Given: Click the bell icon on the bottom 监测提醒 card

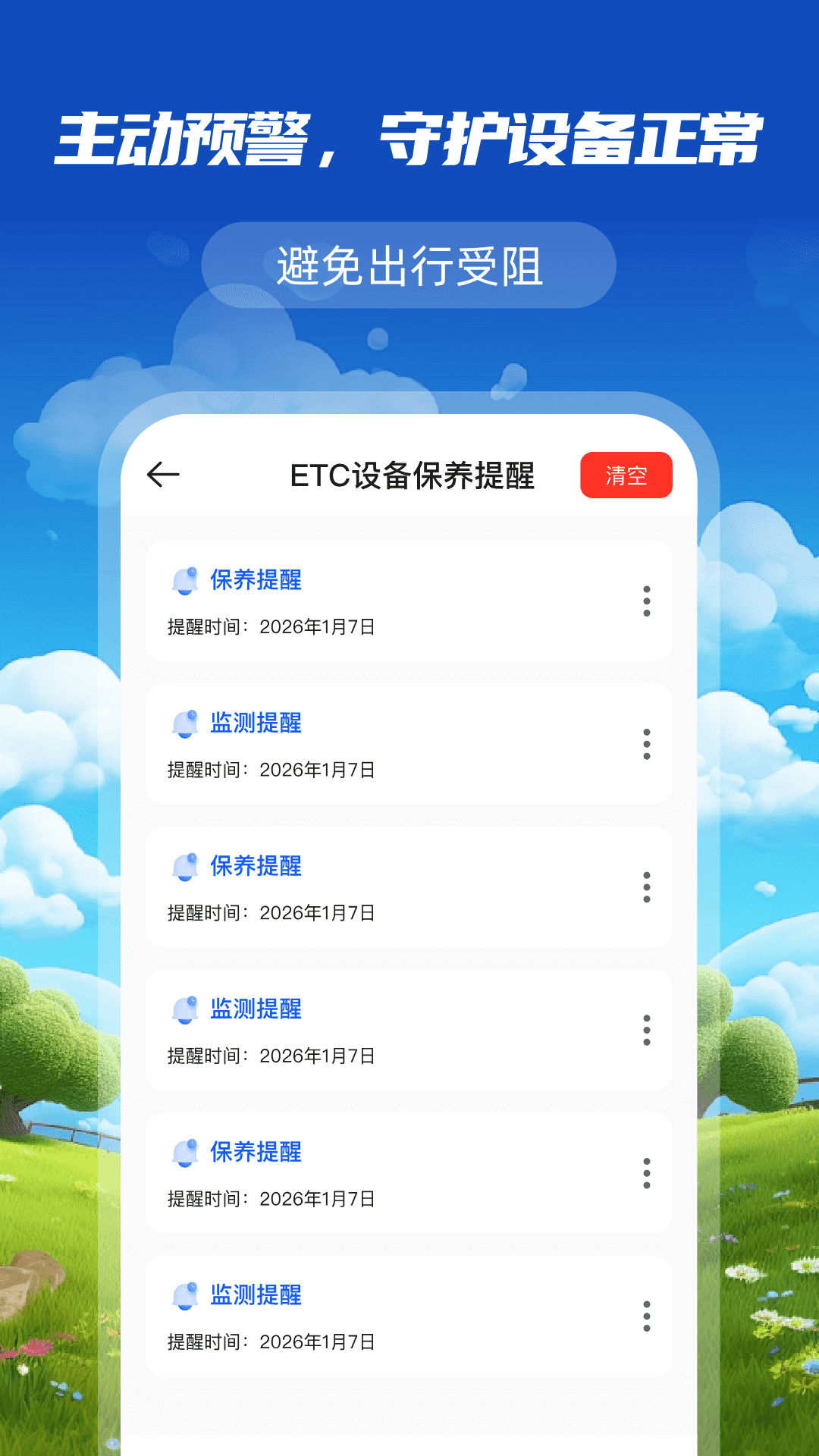Looking at the screenshot, I should 184,1294.
